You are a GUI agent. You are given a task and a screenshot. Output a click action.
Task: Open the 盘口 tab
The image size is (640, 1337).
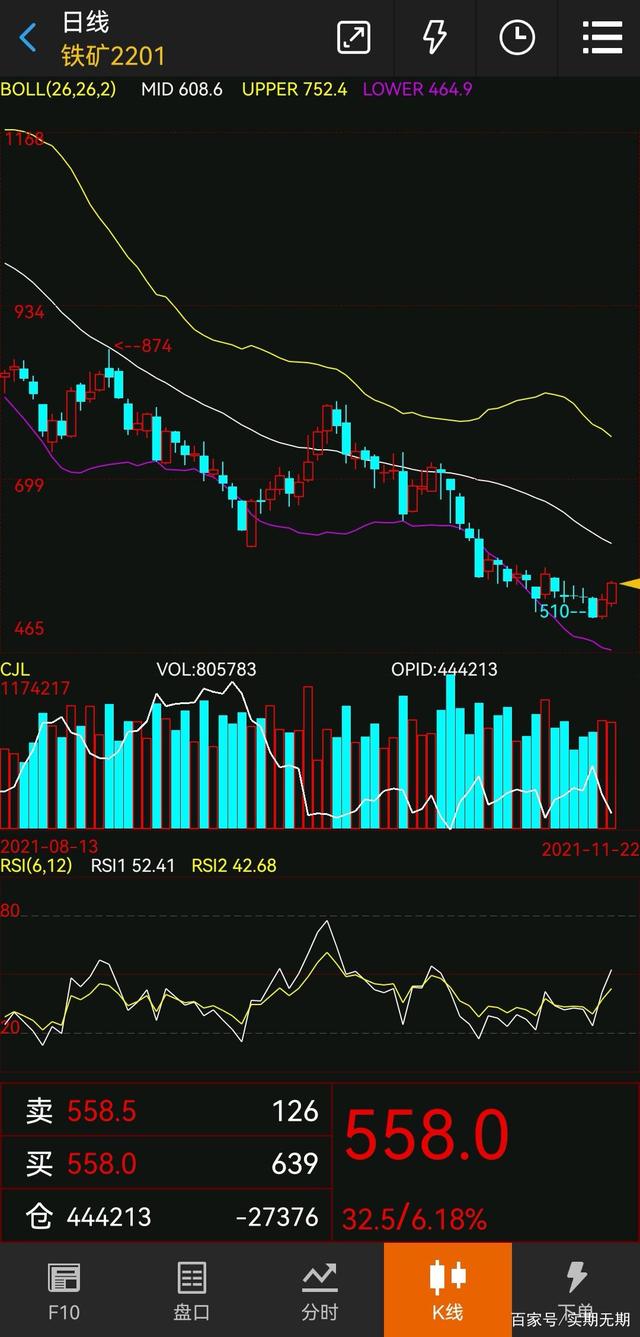click(x=191, y=1290)
